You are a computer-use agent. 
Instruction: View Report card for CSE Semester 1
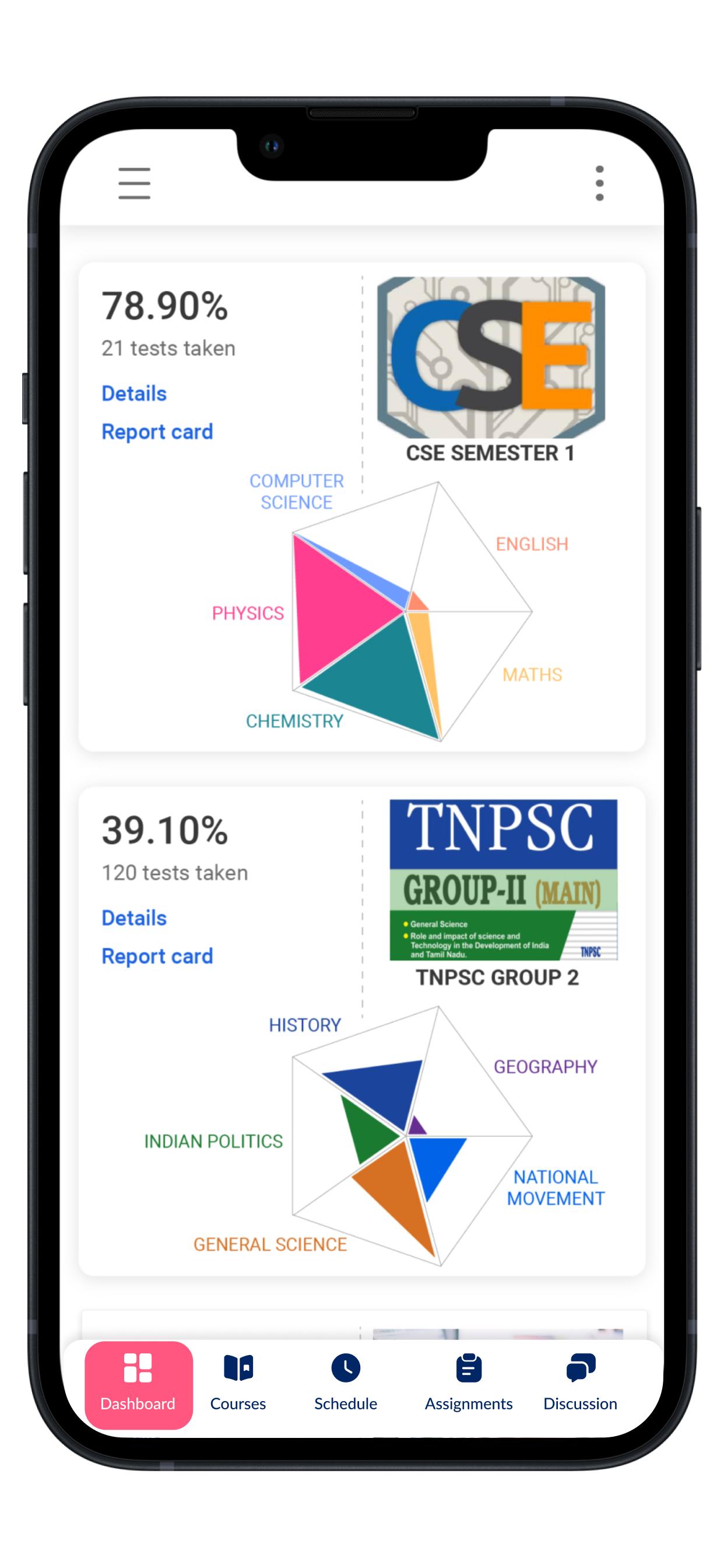click(x=157, y=432)
